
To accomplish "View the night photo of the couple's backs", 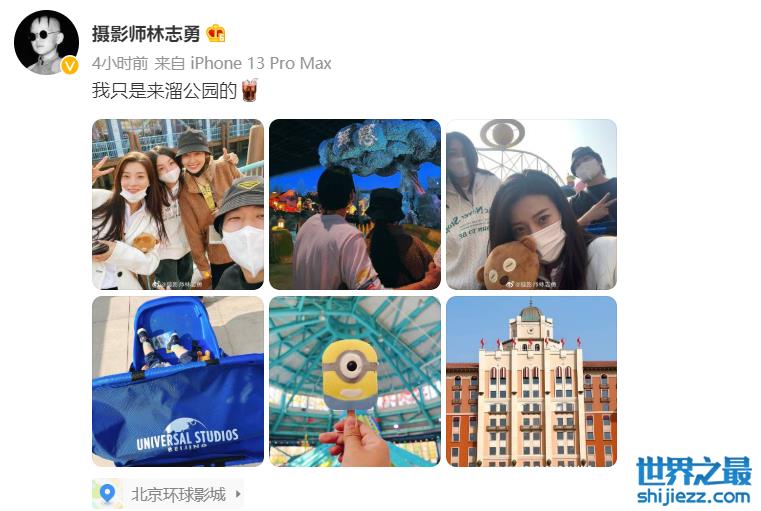I will click(354, 205).
